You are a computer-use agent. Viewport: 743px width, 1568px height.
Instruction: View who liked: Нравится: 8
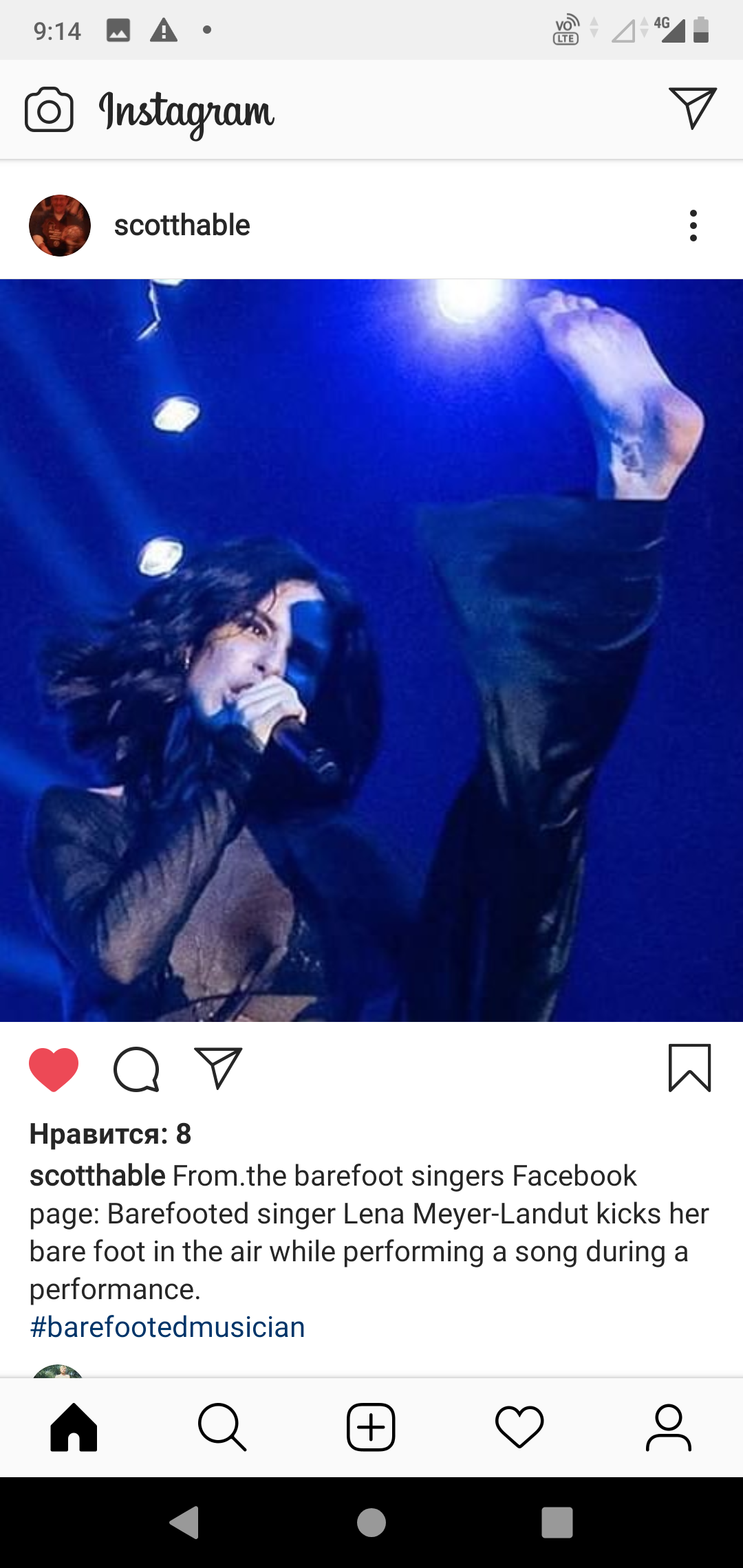(x=110, y=1134)
